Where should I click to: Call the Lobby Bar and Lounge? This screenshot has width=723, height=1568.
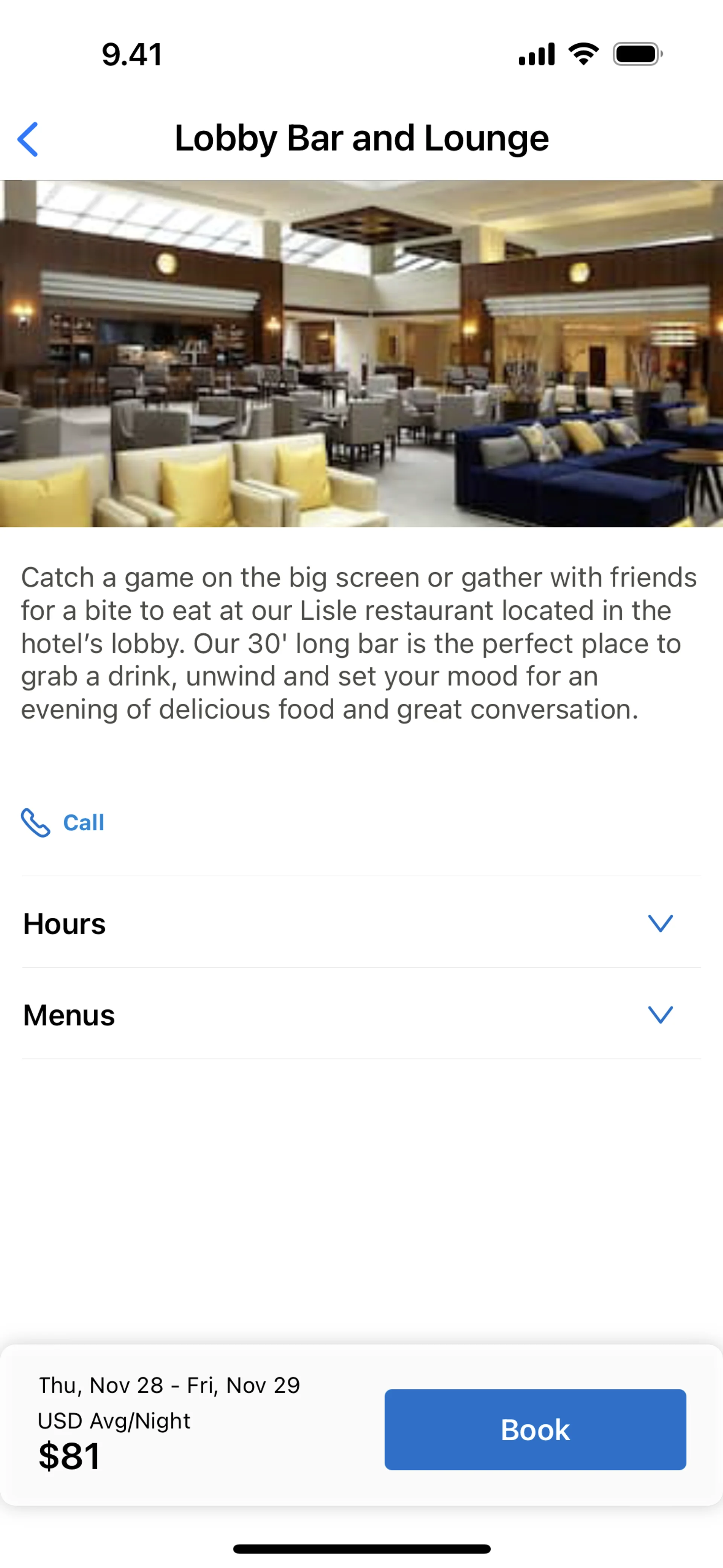(x=63, y=822)
